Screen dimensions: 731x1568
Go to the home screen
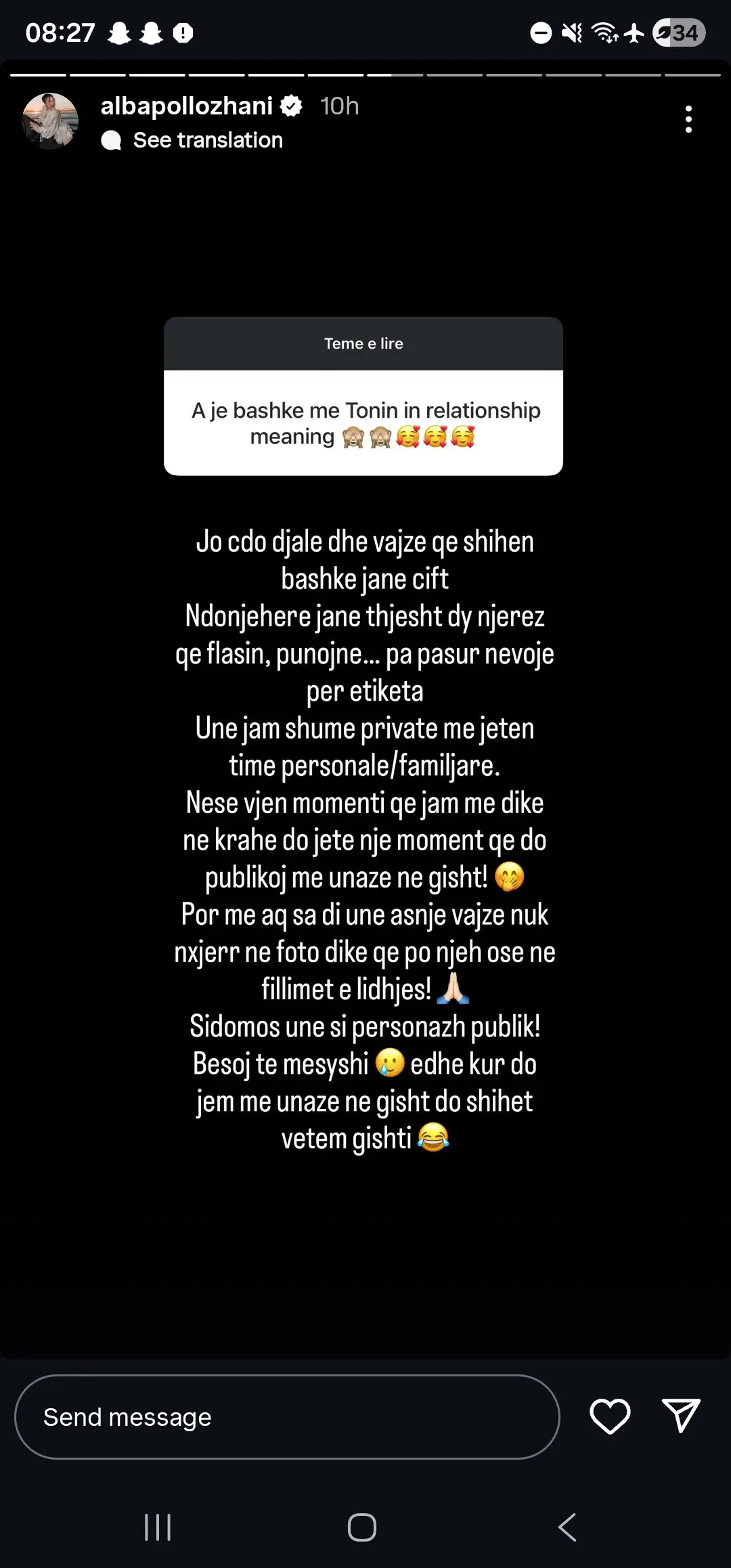pyautogui.click(x=362, y=1527)
